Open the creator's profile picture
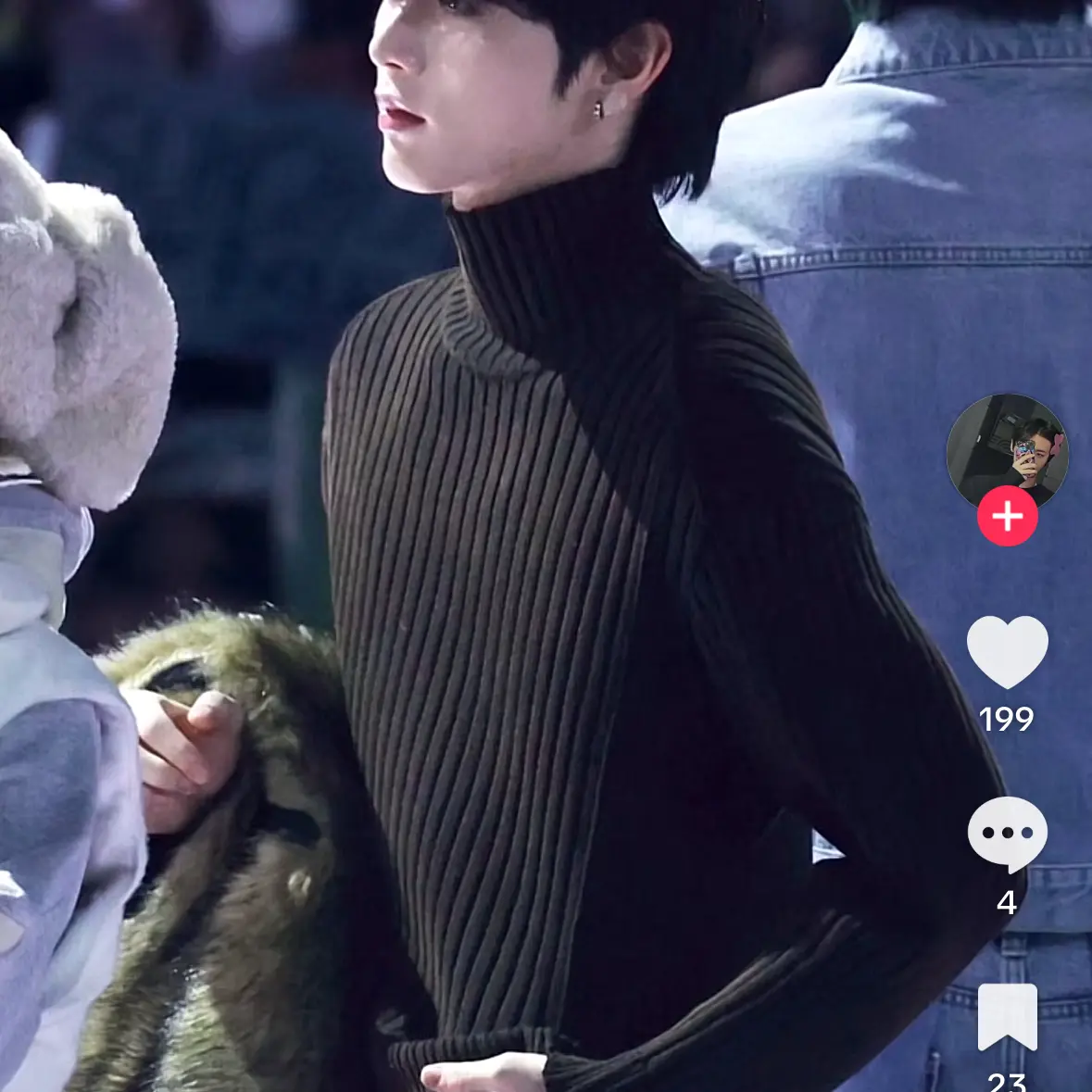Viewport: 1092px width, 1092px height. point(1007,447)
